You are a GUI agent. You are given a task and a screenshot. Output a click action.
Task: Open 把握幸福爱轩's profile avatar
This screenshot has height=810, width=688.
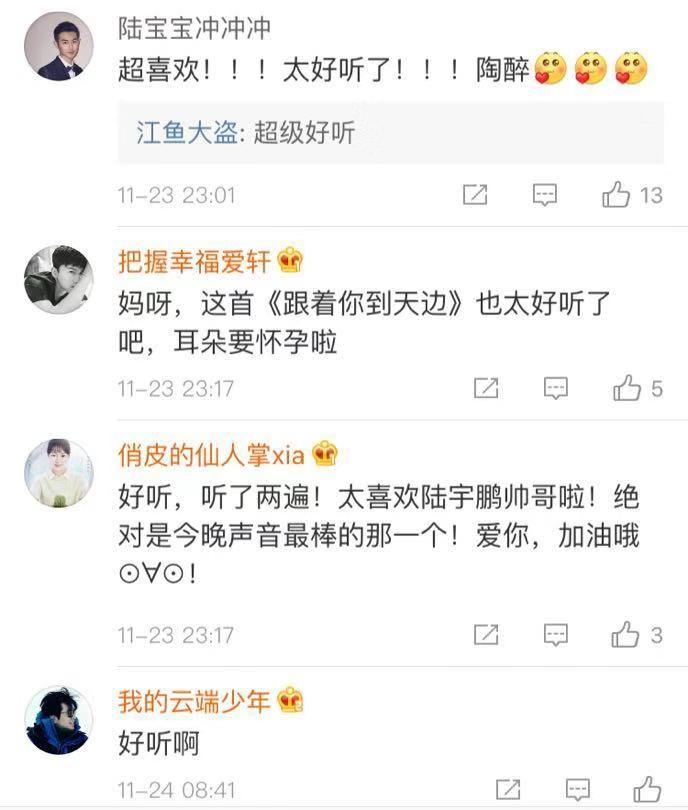point(58,280)
